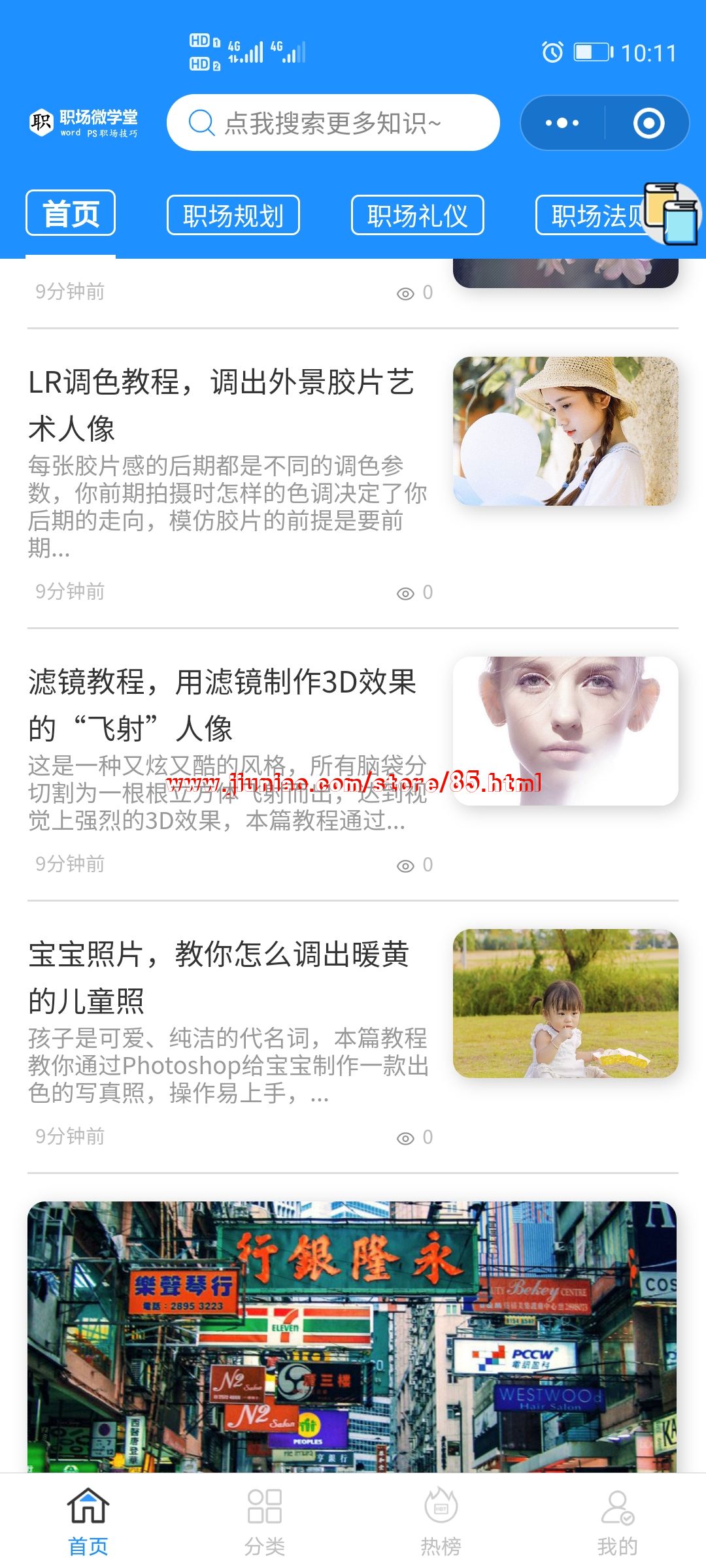
Task: Open the 宝宝照片 暖黄儿童照 article
Action: coord(222,977)
